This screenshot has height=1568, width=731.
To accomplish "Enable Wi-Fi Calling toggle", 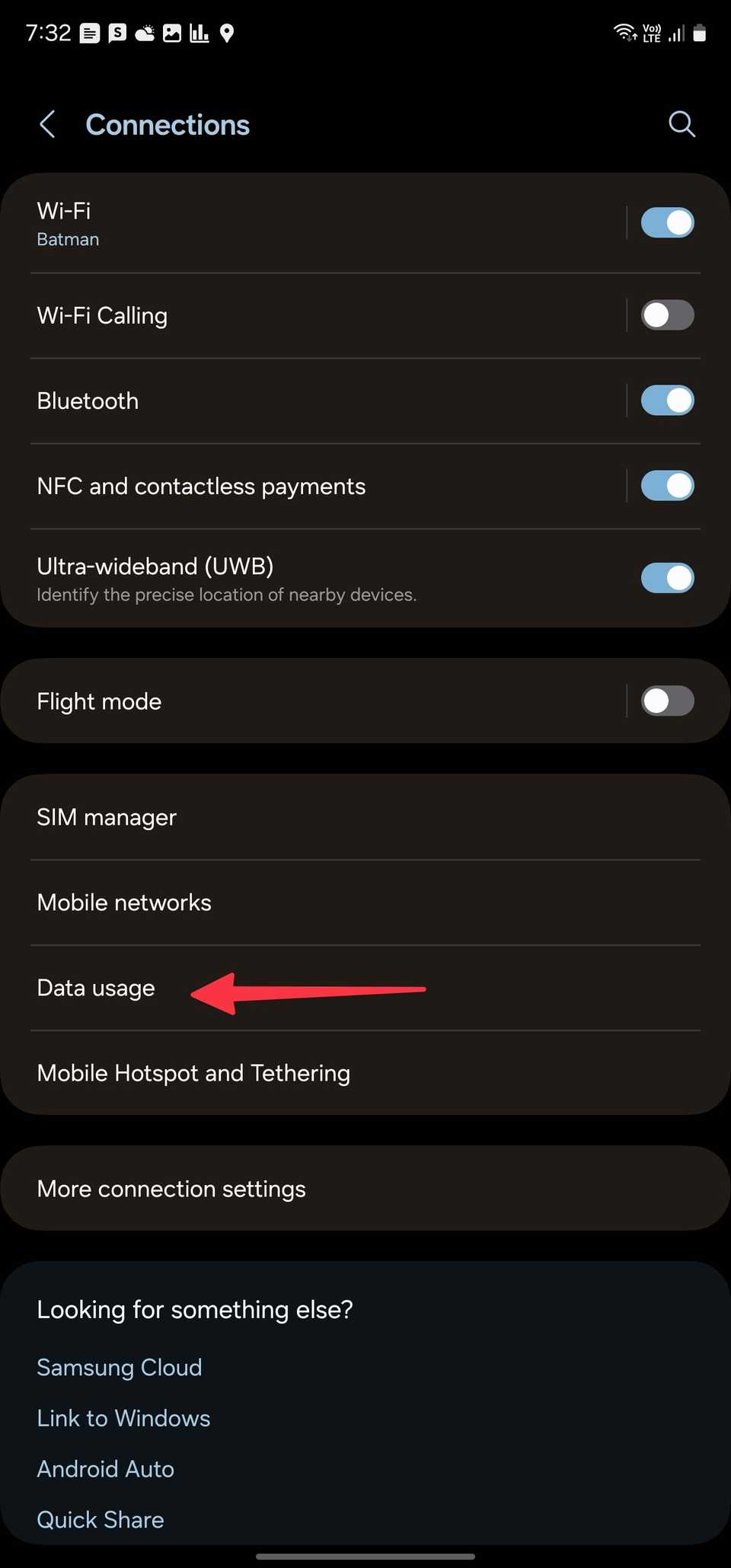I will (x=667, y=315).
